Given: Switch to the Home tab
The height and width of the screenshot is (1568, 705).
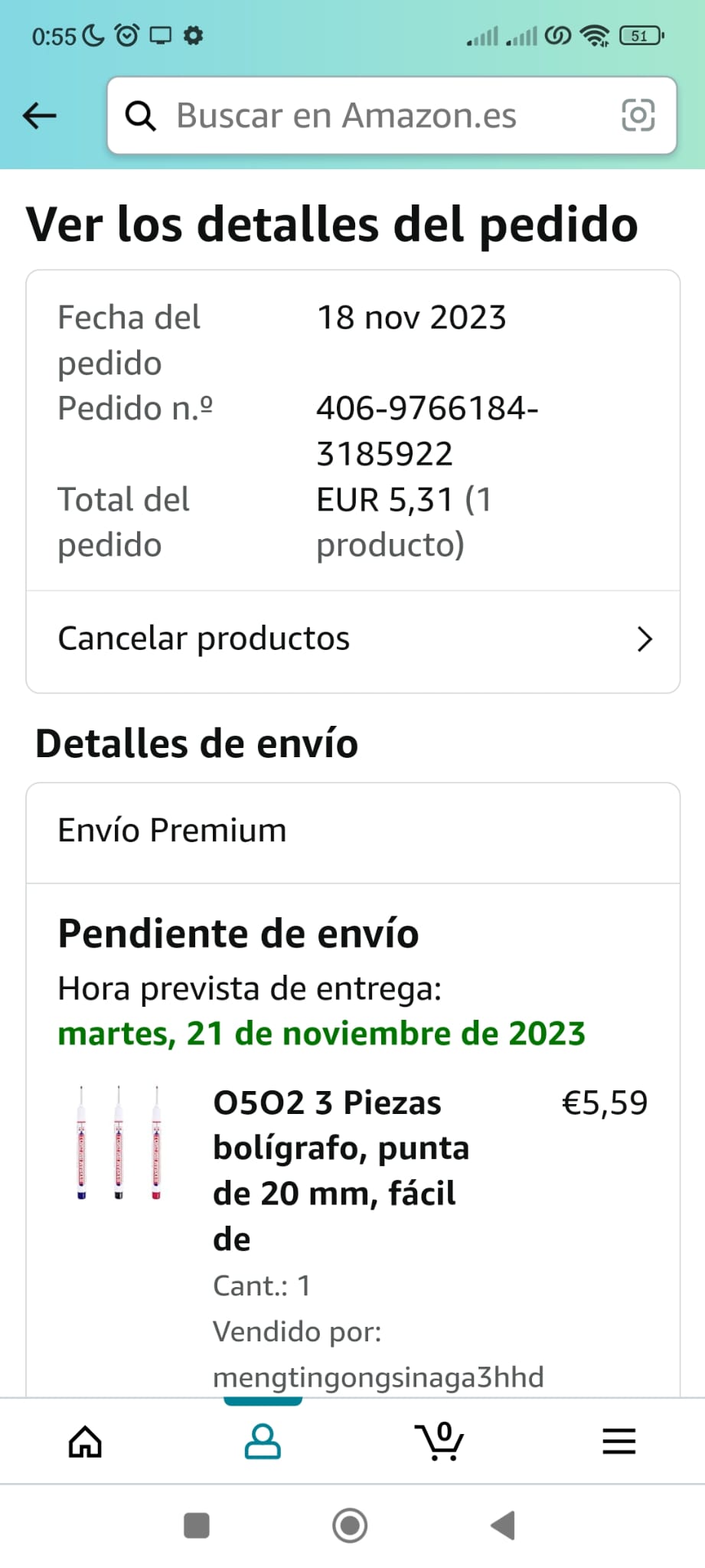Looking at the screenshot, I should pos(85,1442).
